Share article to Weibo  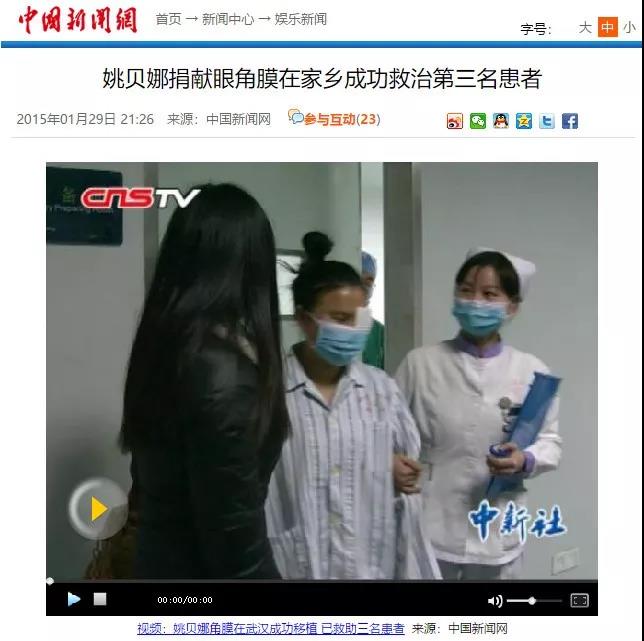tap(455, 121)
